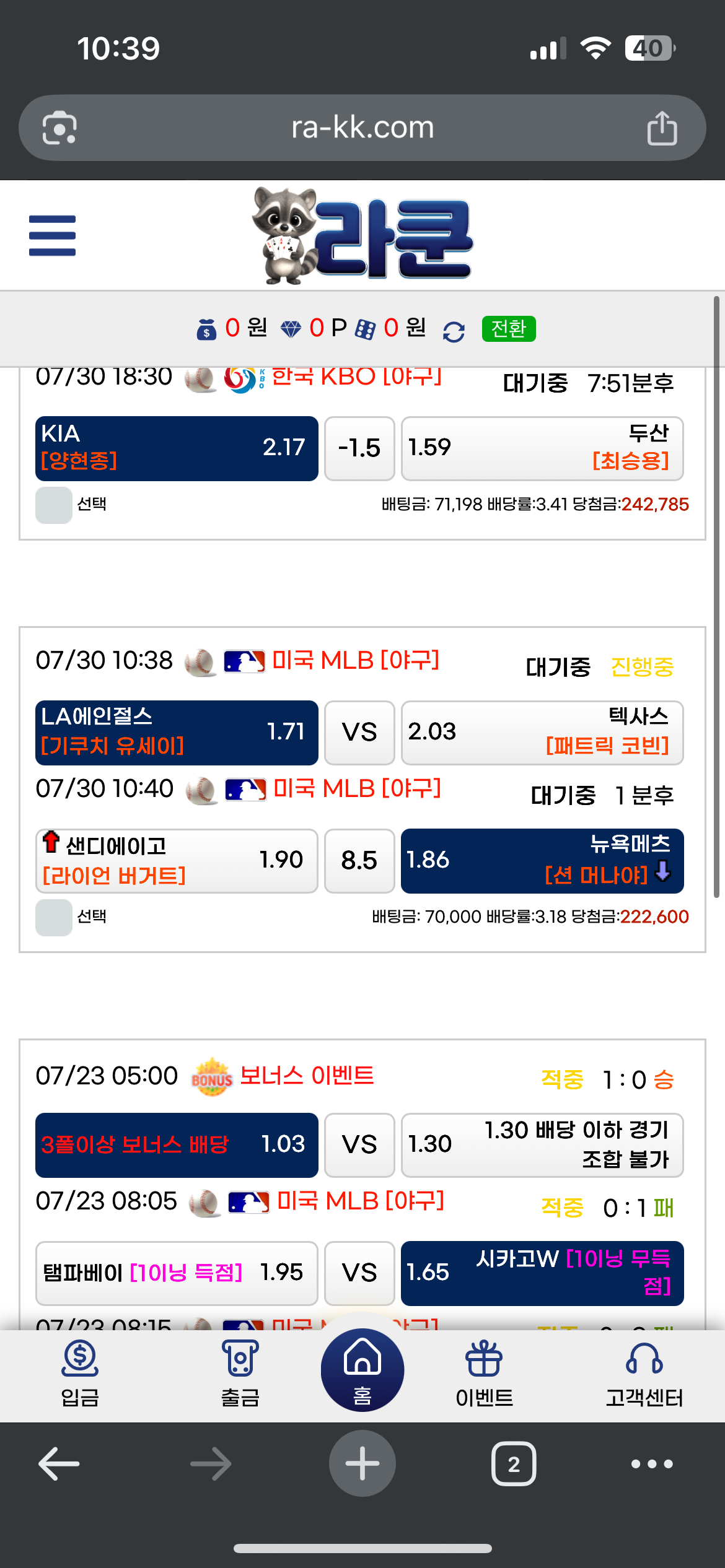The width and height of the screenshot is (725, 1568).
Task: Open a new browser tab
Action: [x=362, y=1464]
